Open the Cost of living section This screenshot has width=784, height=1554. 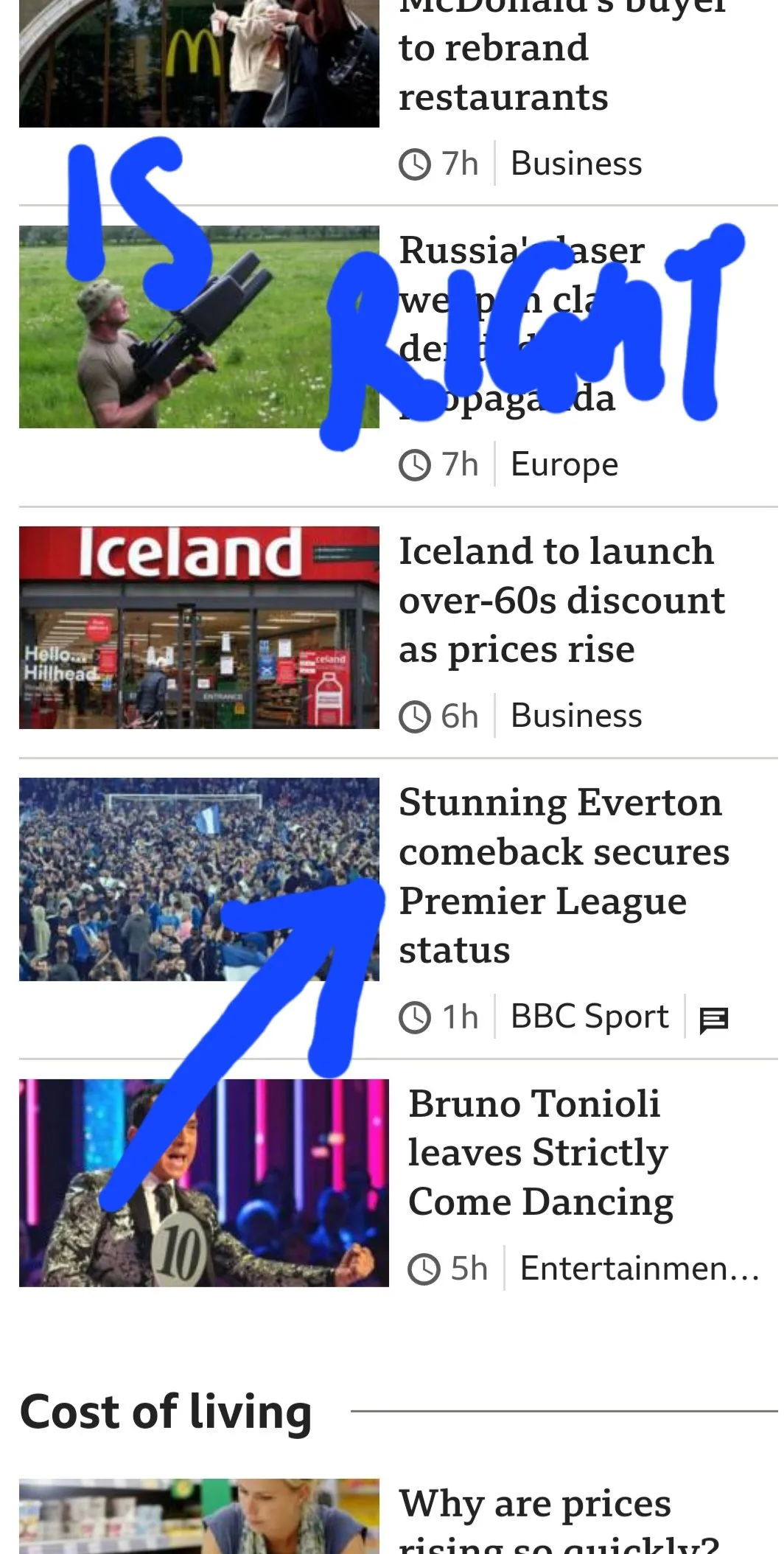click(166, 1412)
